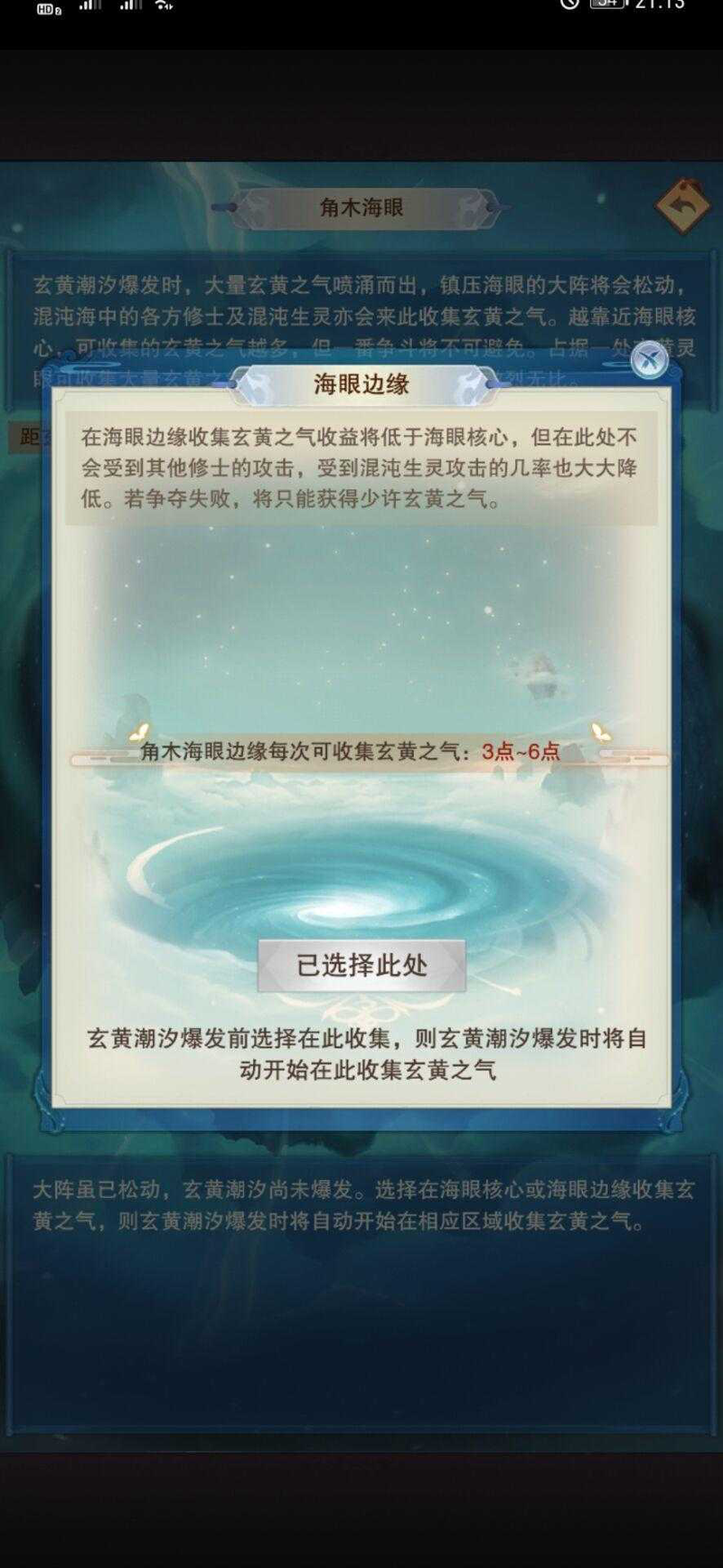Image resolution: width=723 pixels, height=1568 pixels.
Task: Go back with the return arrow icon
Action: (681, 206)
